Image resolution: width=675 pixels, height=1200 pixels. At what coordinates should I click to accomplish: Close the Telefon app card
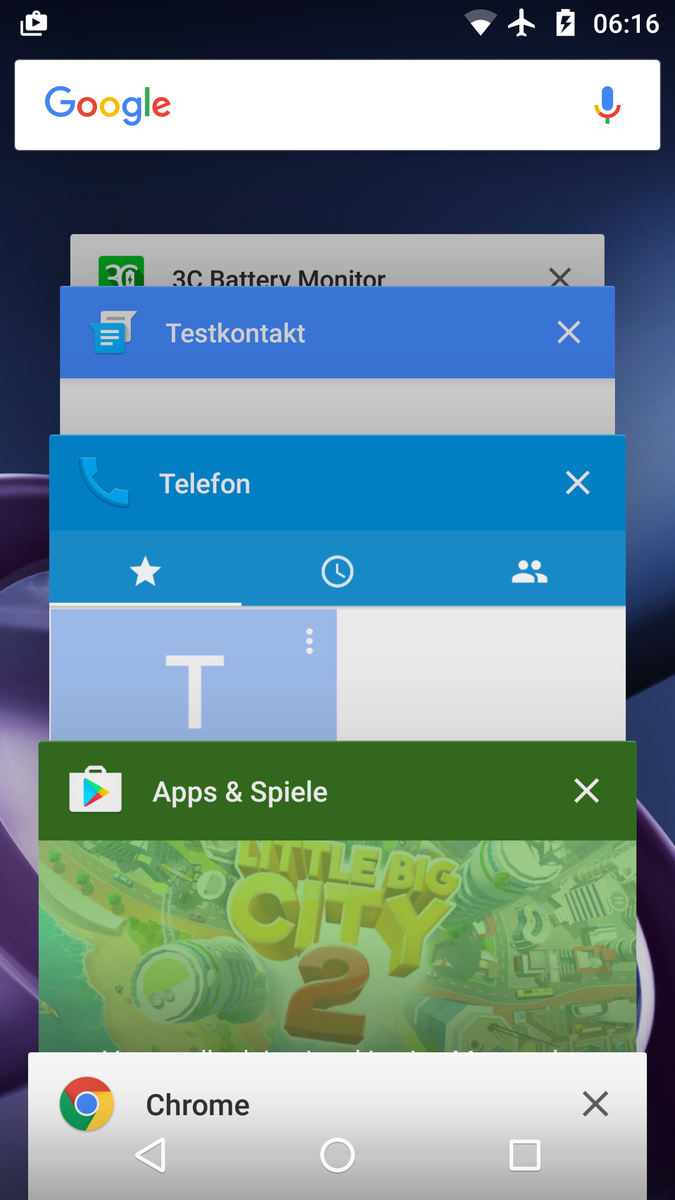[578, 483]
